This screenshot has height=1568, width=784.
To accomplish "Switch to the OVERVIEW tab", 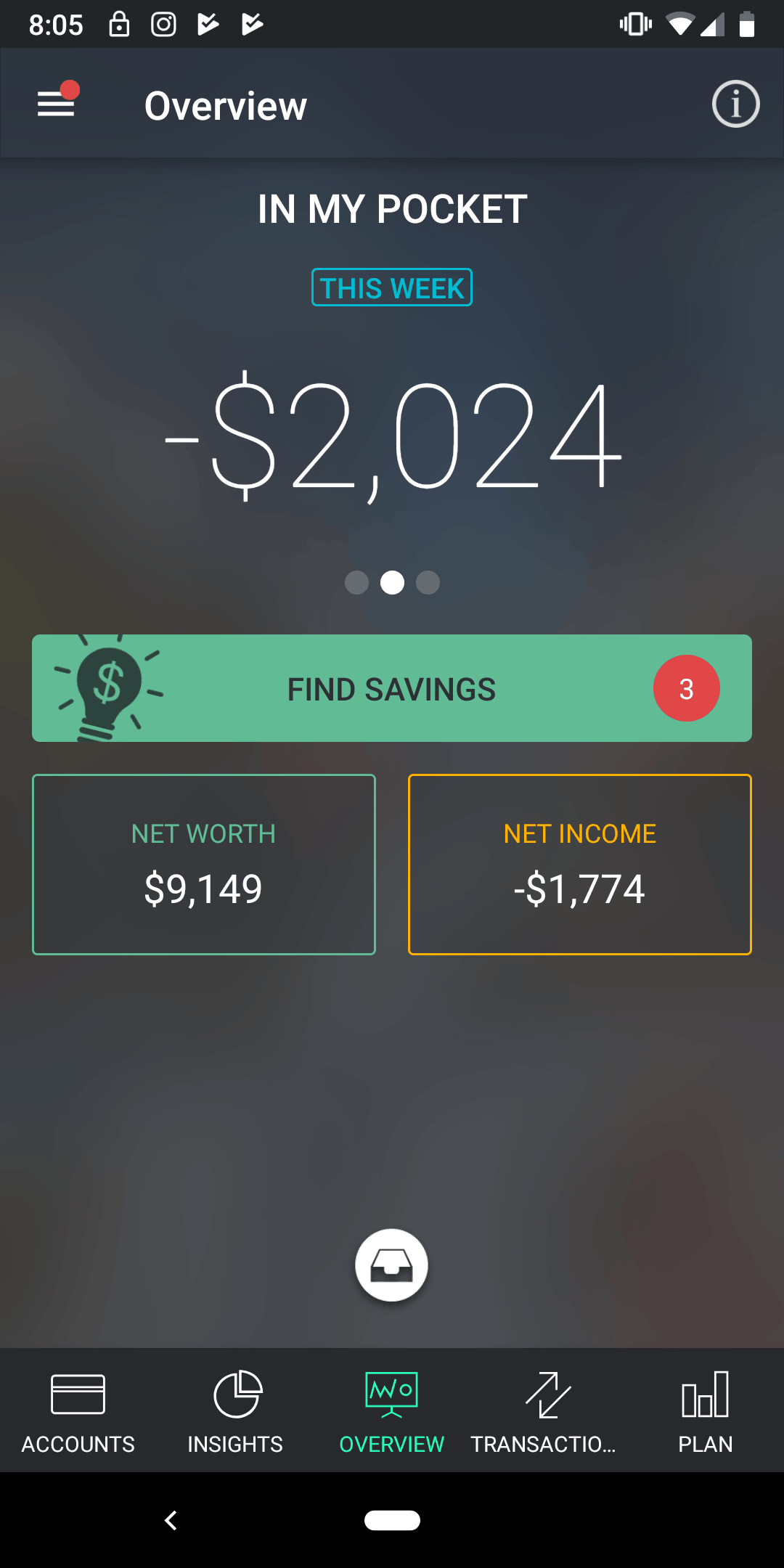I will tap(391, 1412).
